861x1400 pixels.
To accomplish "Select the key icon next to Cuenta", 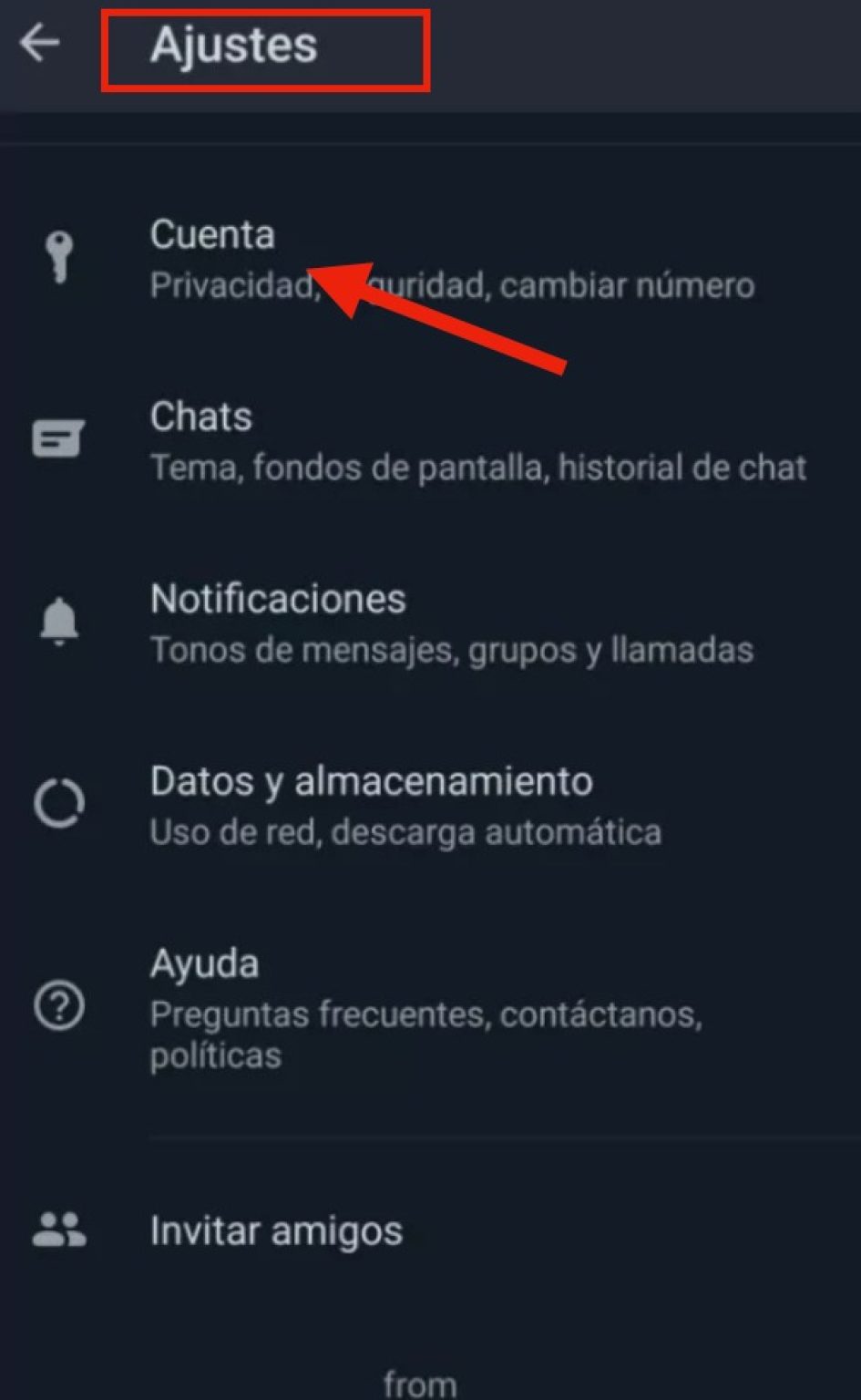I will (58, 256).
